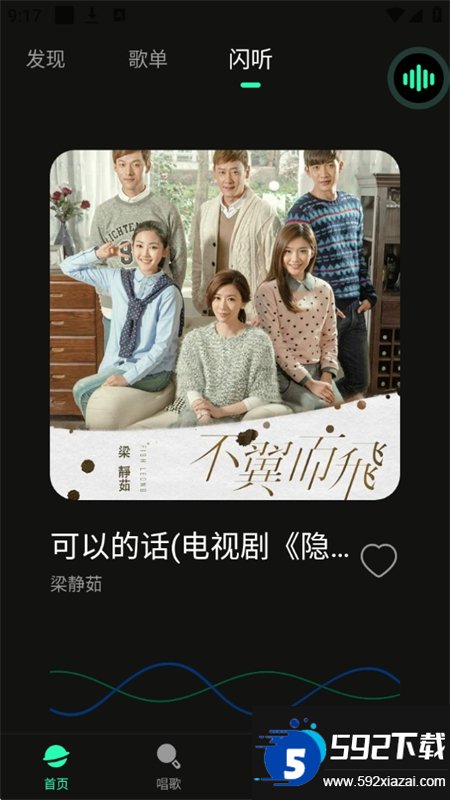Open the now-playing waveform icon
450x800 pixels.
click(x=418, y=79)
